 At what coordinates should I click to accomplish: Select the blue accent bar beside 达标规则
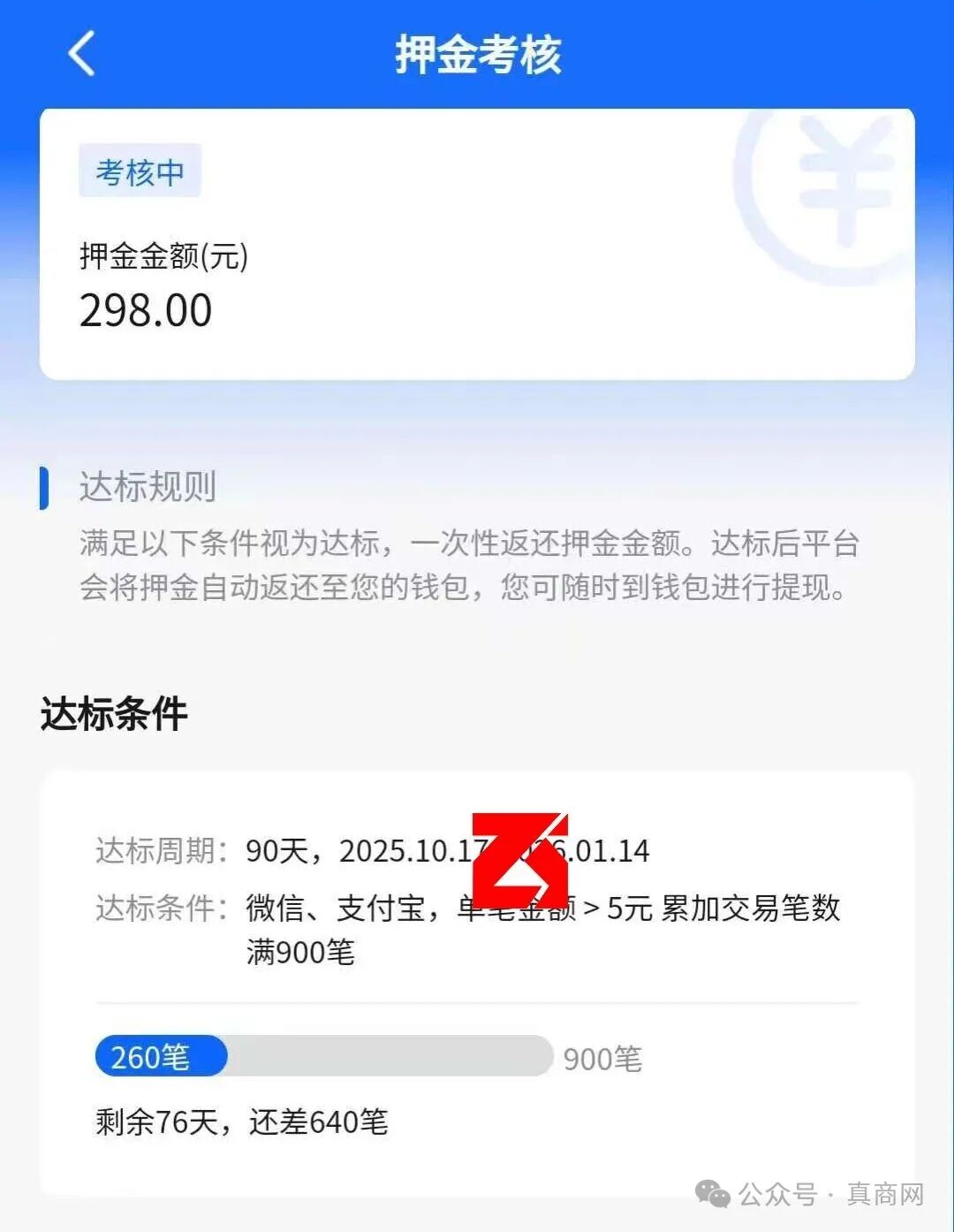44,487
